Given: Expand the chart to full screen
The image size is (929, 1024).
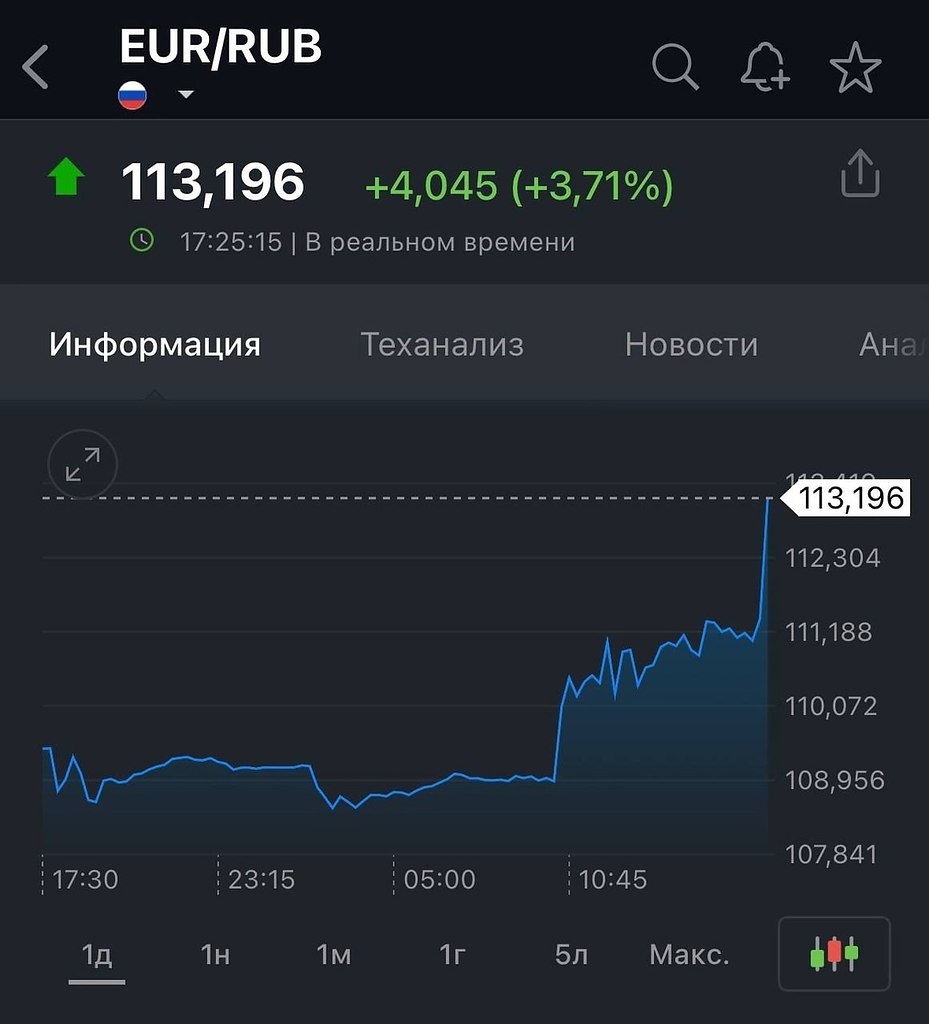Looking at the screenshot, I should (x=83, y=464).
